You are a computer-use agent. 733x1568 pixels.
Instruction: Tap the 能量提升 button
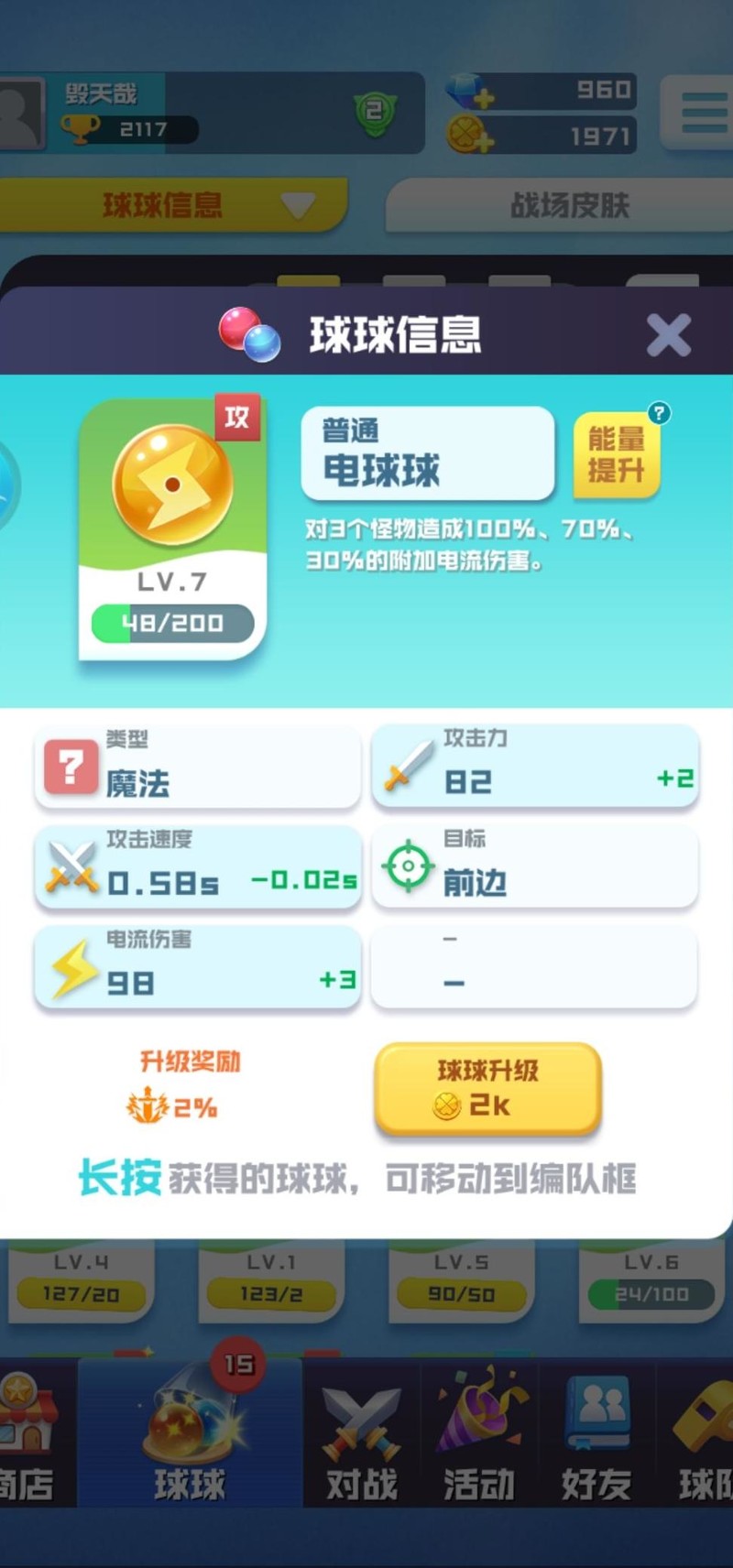tap(617, 454)
